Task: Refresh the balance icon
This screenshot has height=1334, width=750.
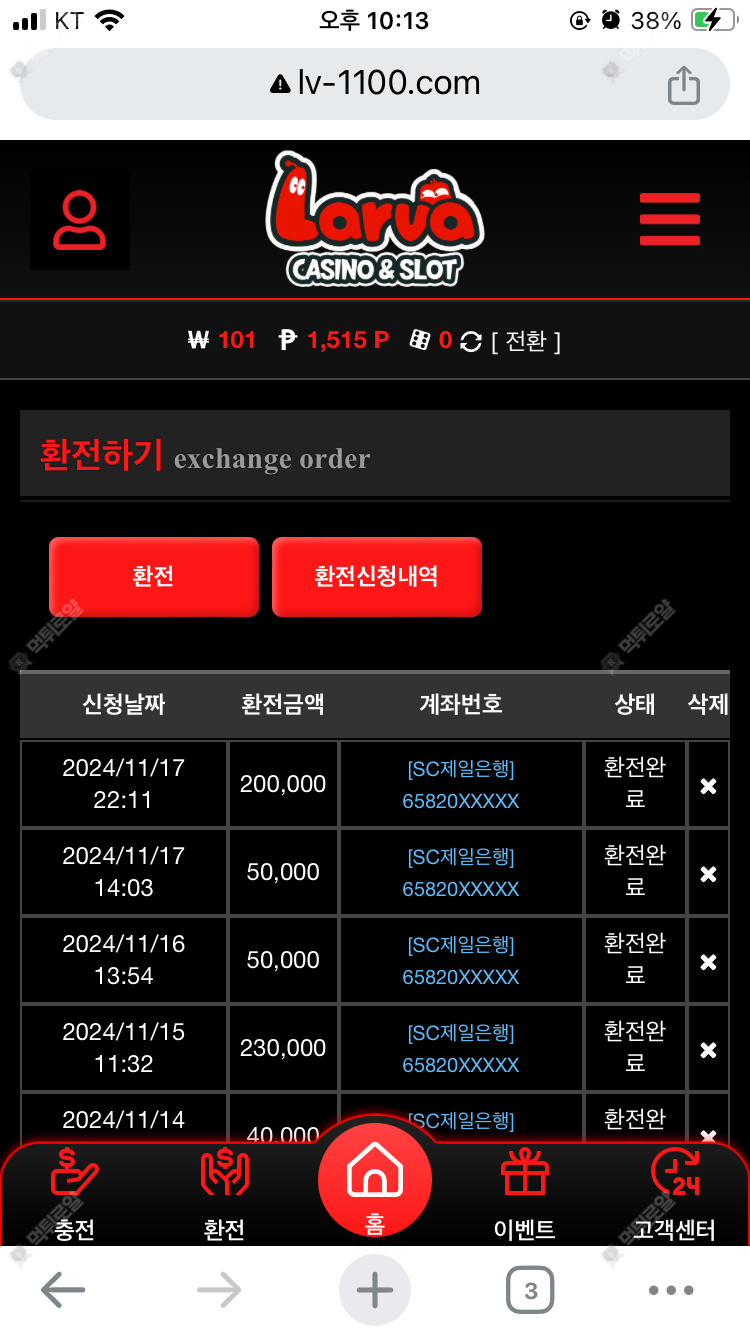Action: click(471, 342)
